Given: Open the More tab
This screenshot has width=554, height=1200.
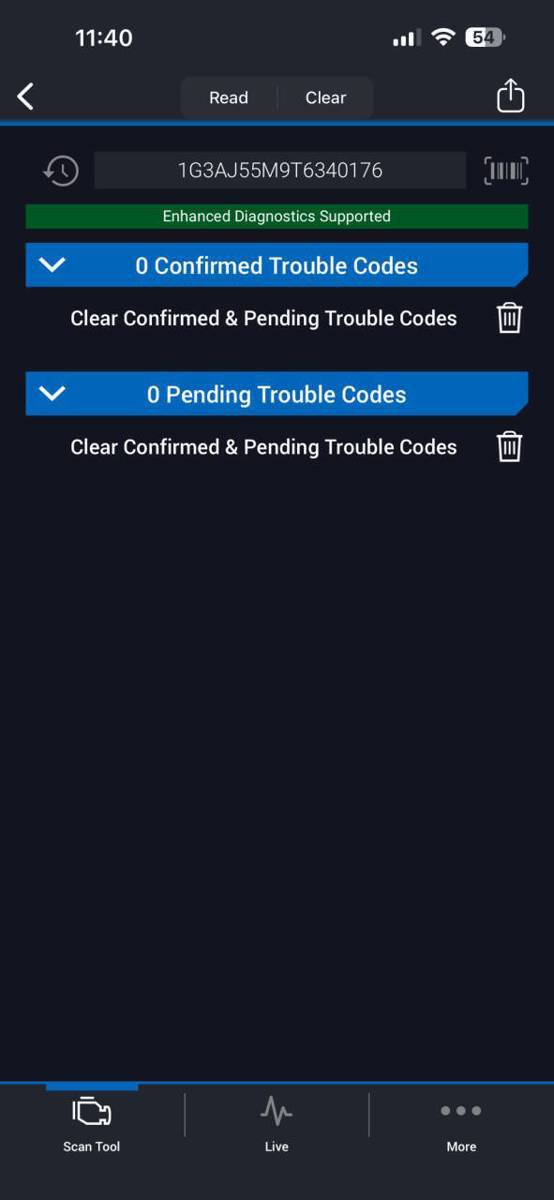Looking at the screenshot, I should [461, 1124].
